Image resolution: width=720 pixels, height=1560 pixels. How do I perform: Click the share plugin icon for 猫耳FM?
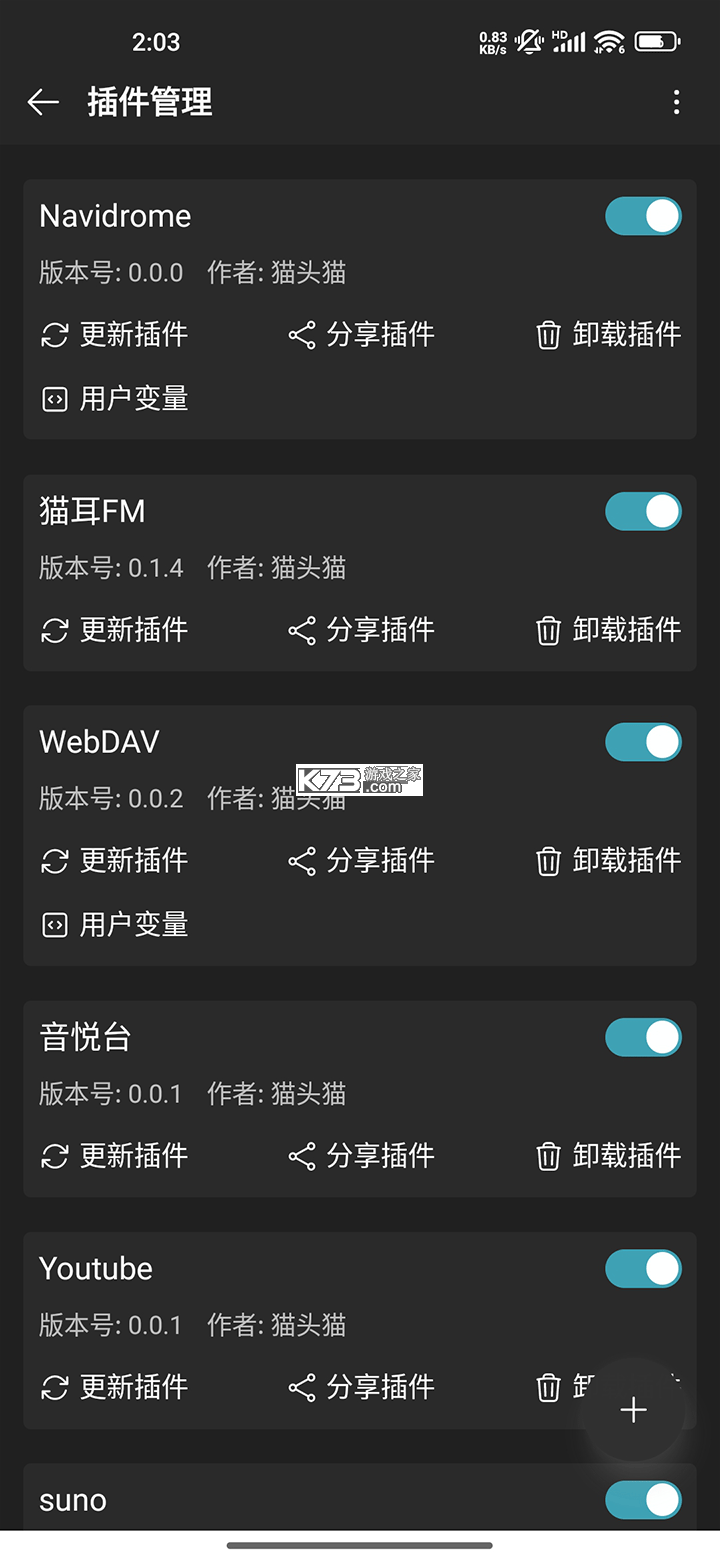pyautogui.click(x=301, y=630)
